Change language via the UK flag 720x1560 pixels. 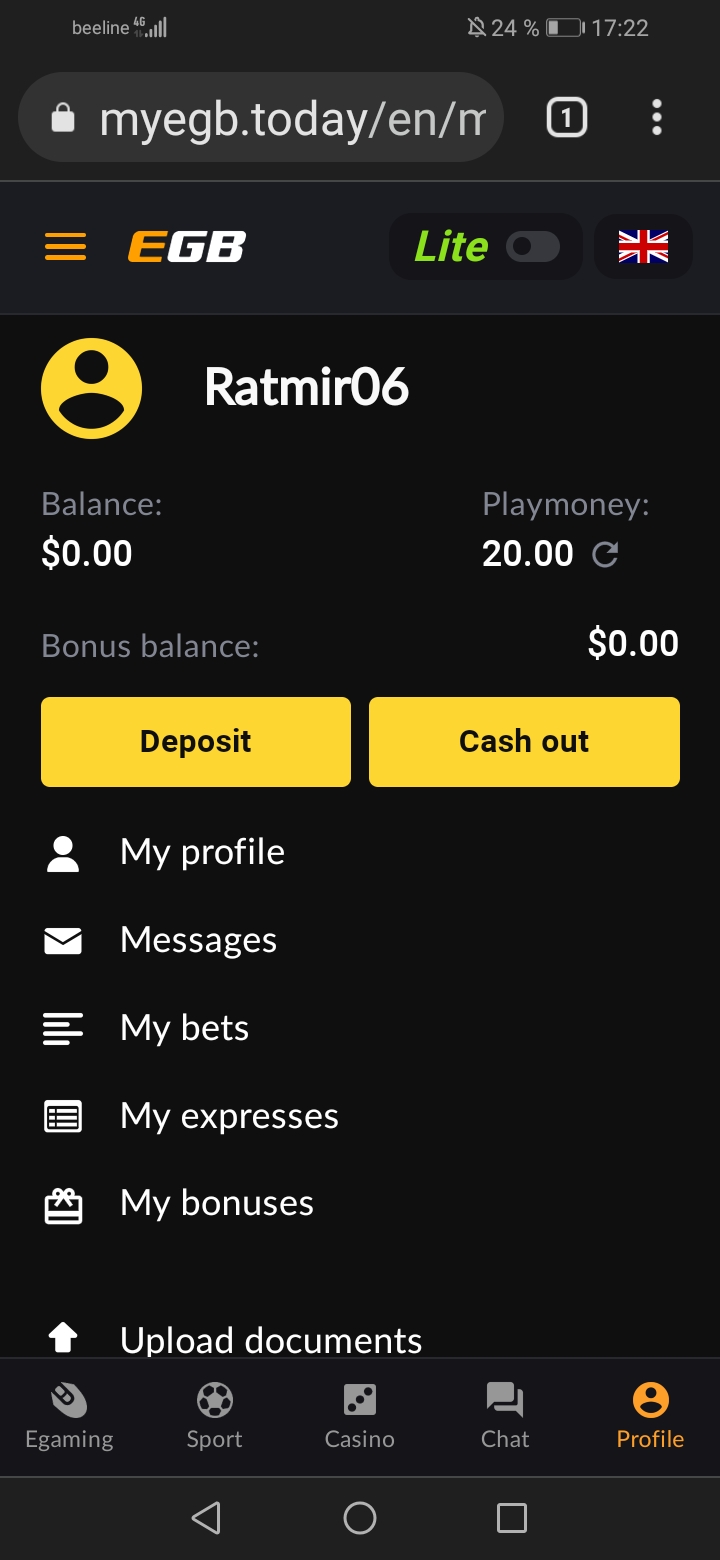pos(643,247)
